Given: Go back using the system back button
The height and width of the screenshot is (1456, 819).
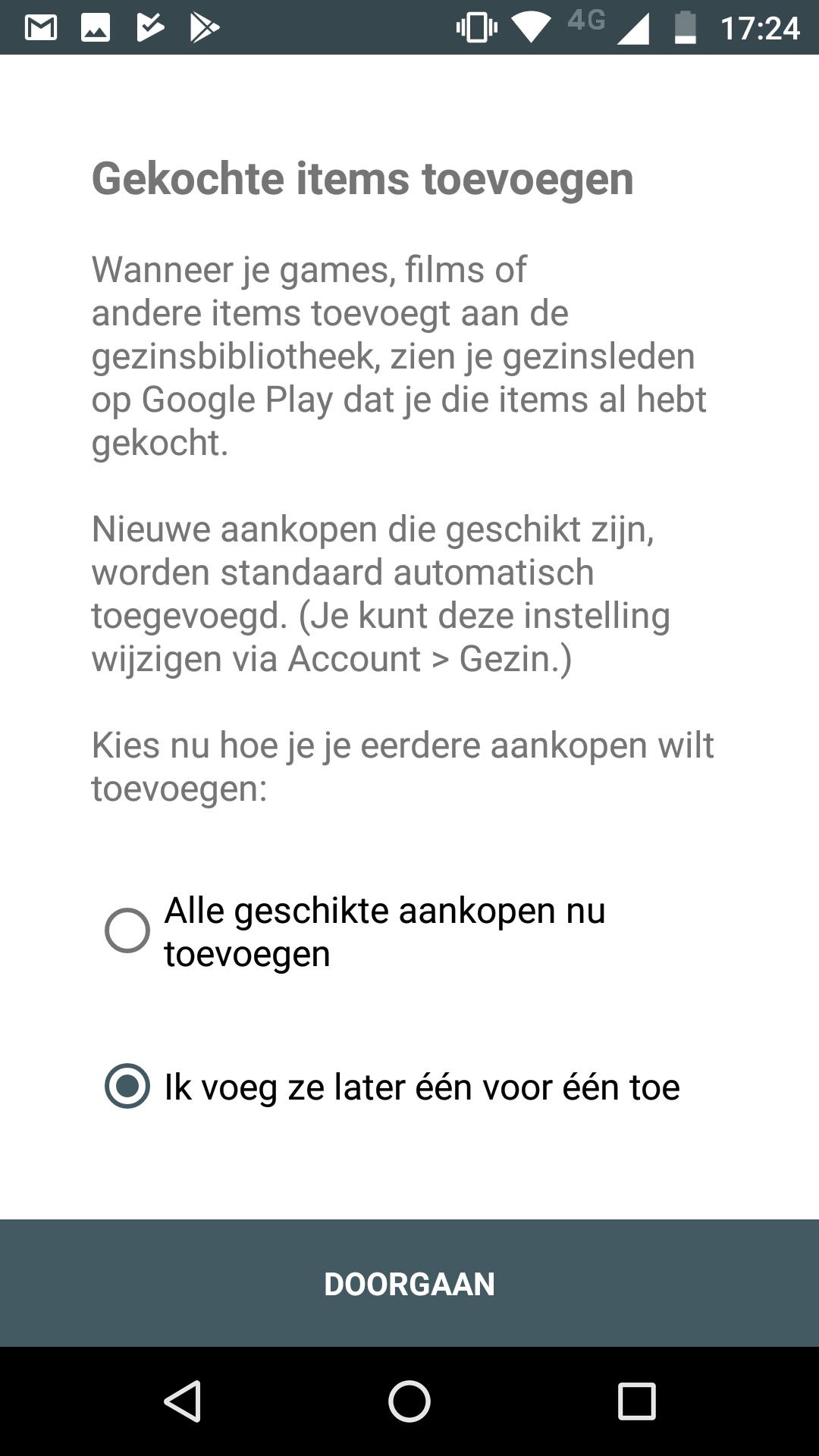Looking at the screenshot, I should pyautogui.click(x=183, y=1401).
